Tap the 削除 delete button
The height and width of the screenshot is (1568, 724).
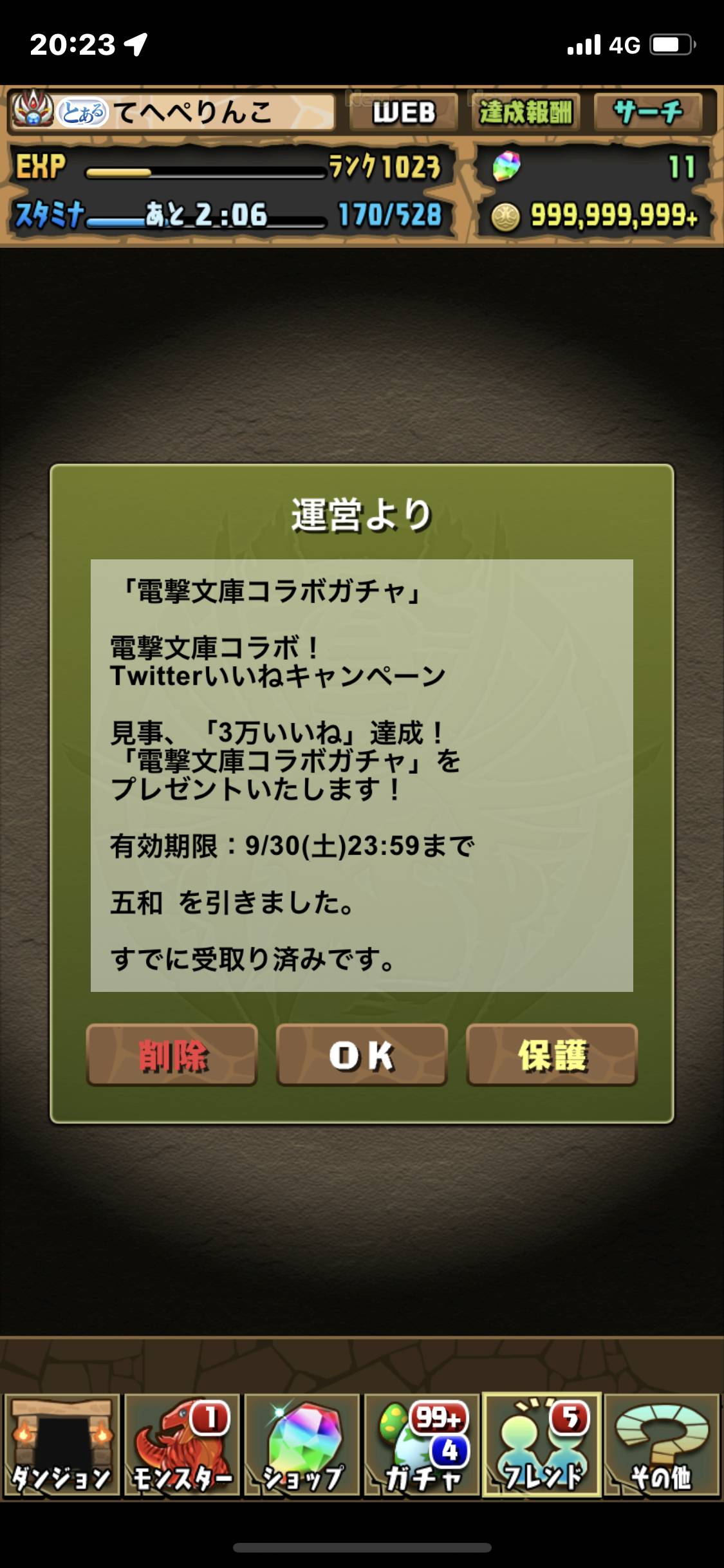click(x=172, y=1056)
